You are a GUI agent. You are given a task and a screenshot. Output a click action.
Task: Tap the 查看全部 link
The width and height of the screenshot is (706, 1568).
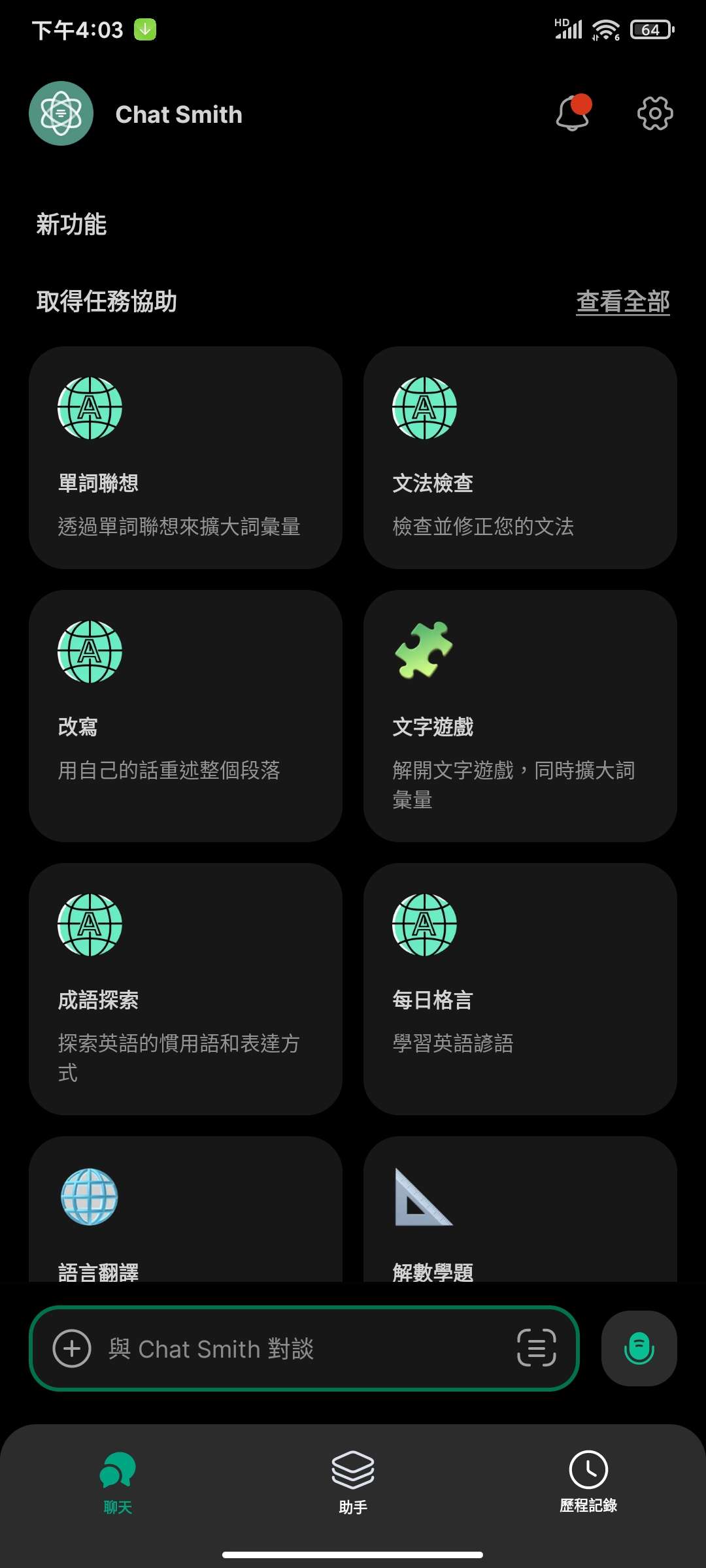(x=622, y=301)
